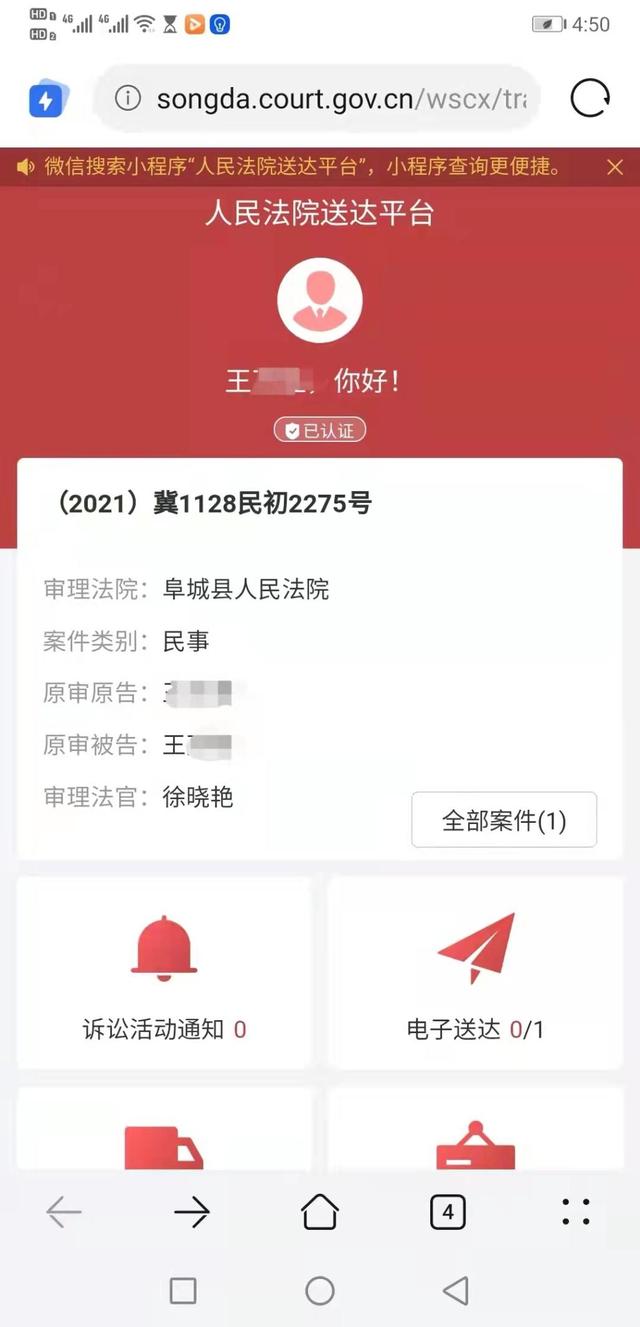Open 诉讼活动通知 card

coord(164,974)
